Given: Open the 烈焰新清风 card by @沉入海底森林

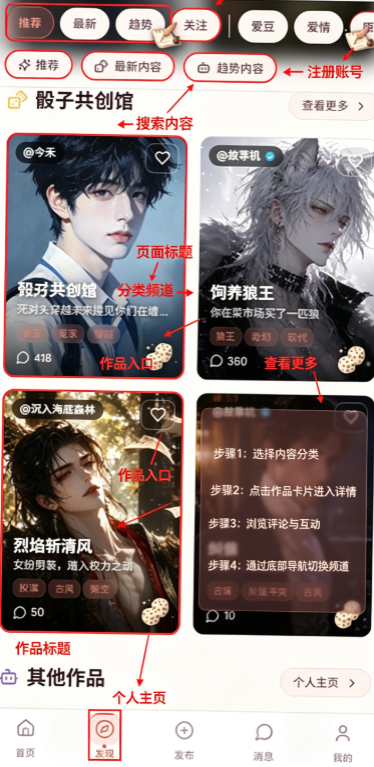Looking at the screenshot, I should click(x=91, y=512).
